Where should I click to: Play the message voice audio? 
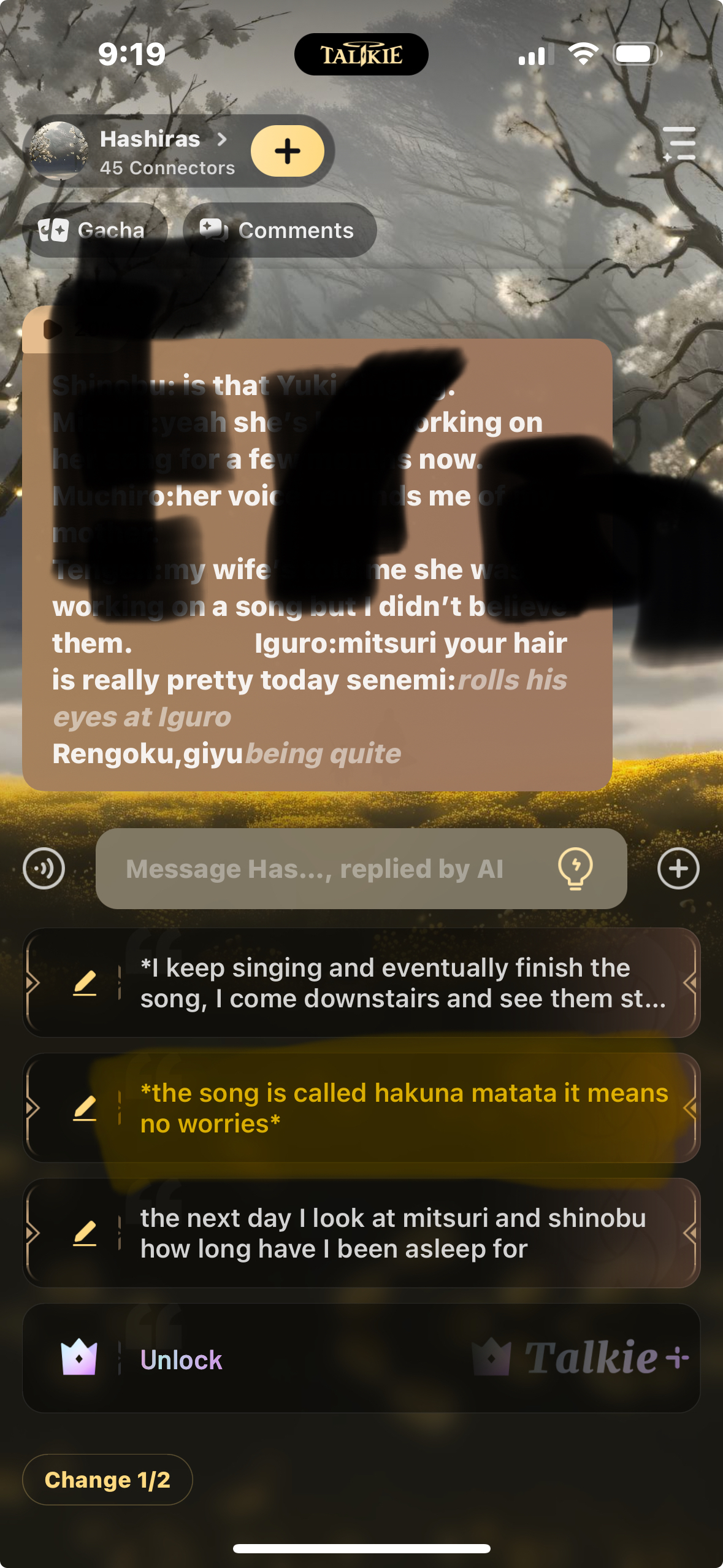tap(53, 329)
